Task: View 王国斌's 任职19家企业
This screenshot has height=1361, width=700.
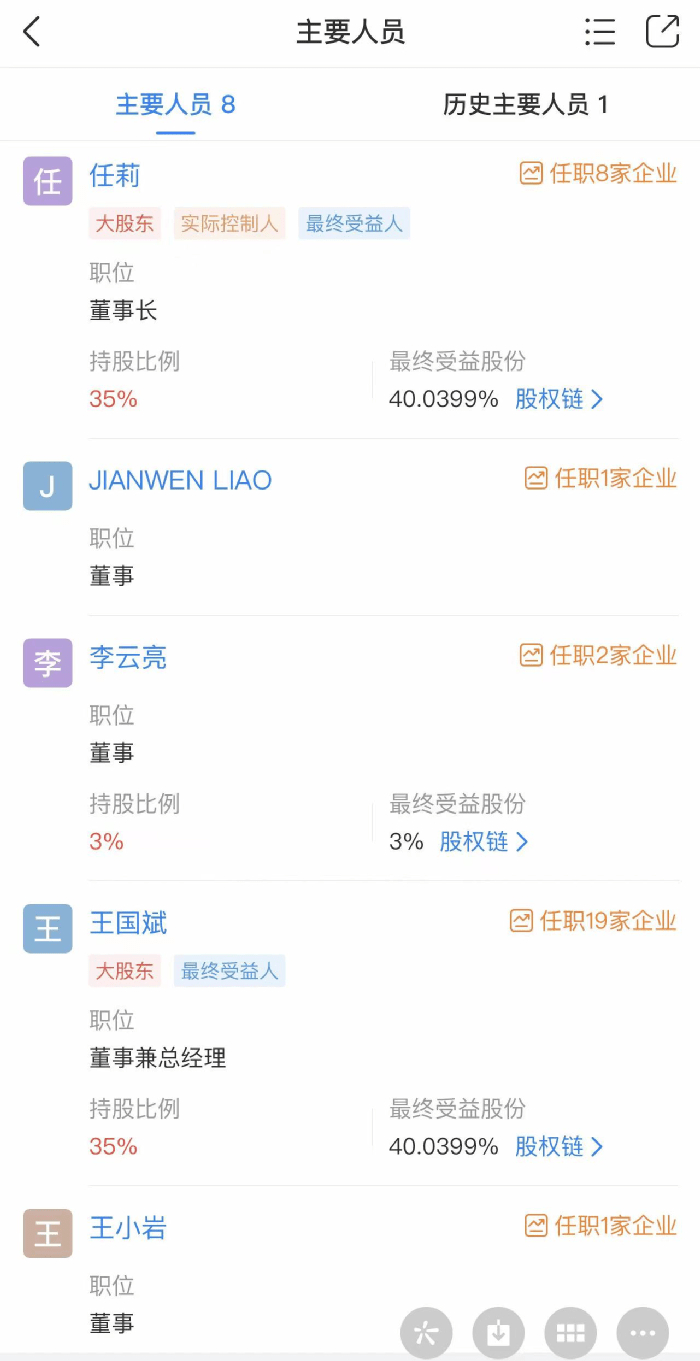Action: pyautogui.click(x=593, y=921)
